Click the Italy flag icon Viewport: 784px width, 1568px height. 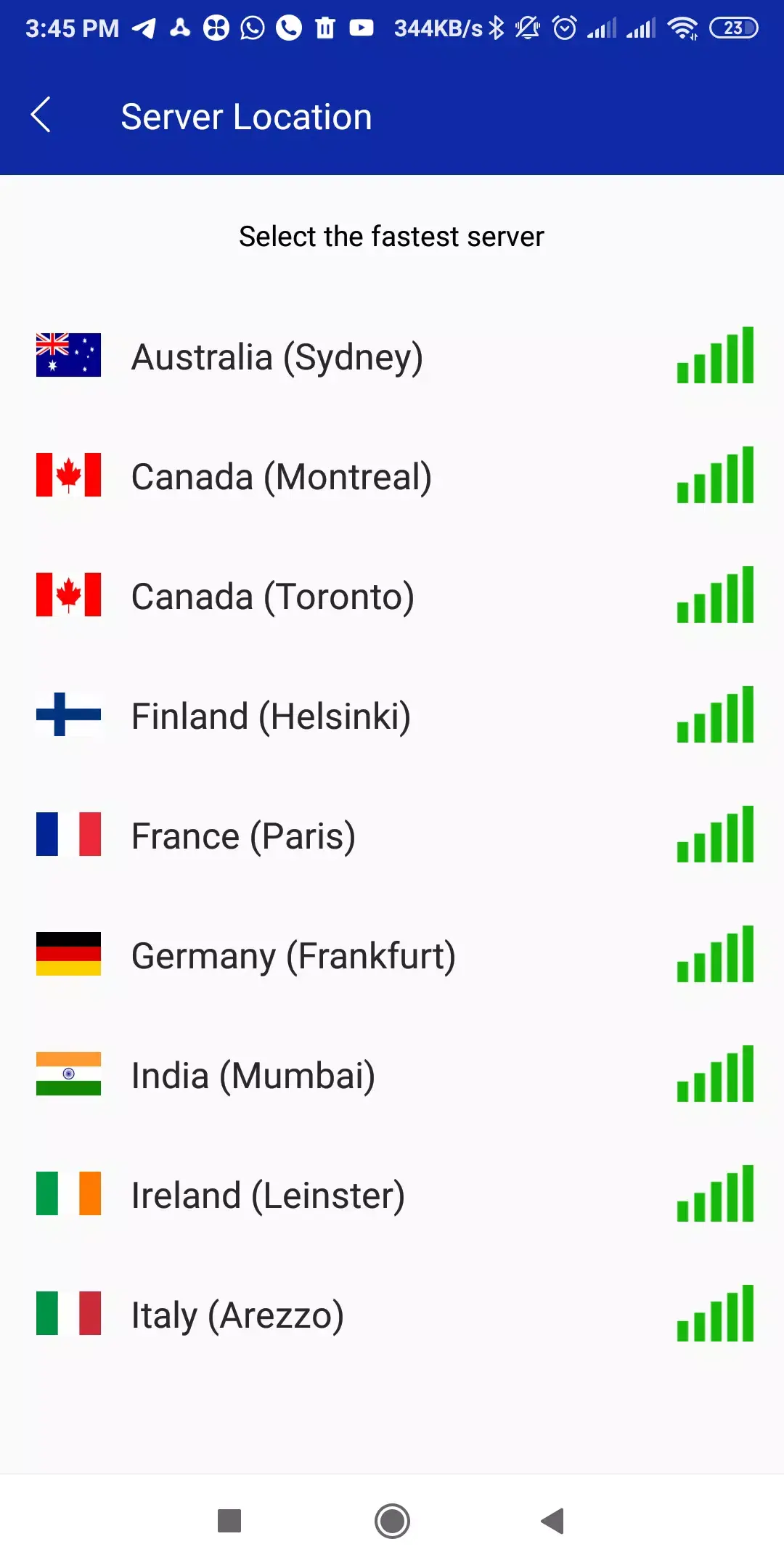pos(68,1314)
